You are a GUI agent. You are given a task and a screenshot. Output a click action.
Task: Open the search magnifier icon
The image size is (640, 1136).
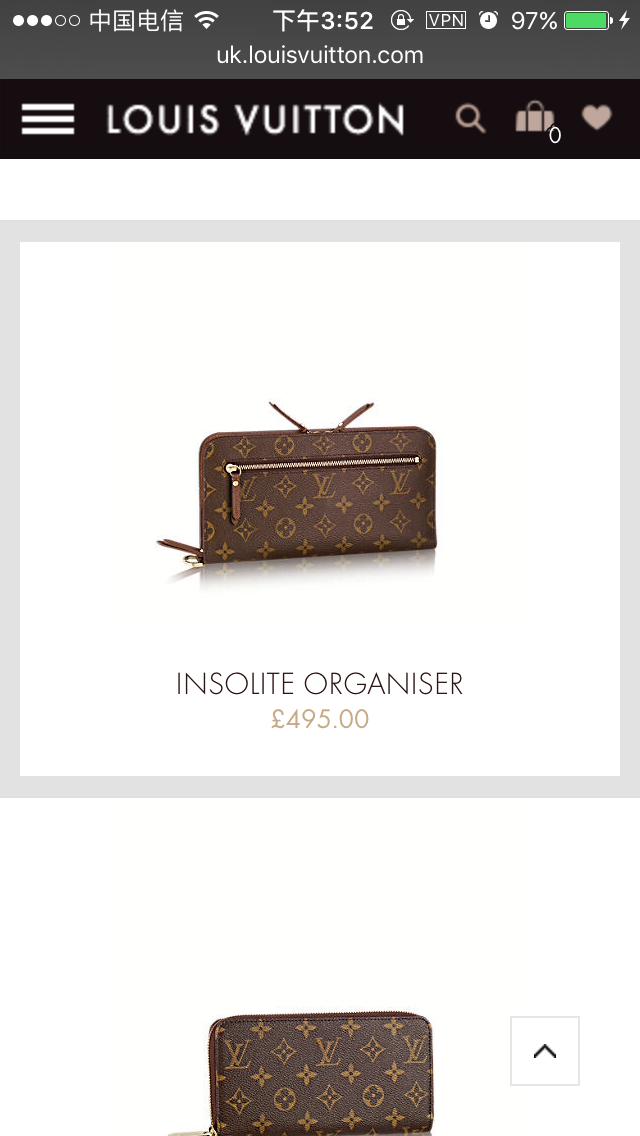click(470, 118)
